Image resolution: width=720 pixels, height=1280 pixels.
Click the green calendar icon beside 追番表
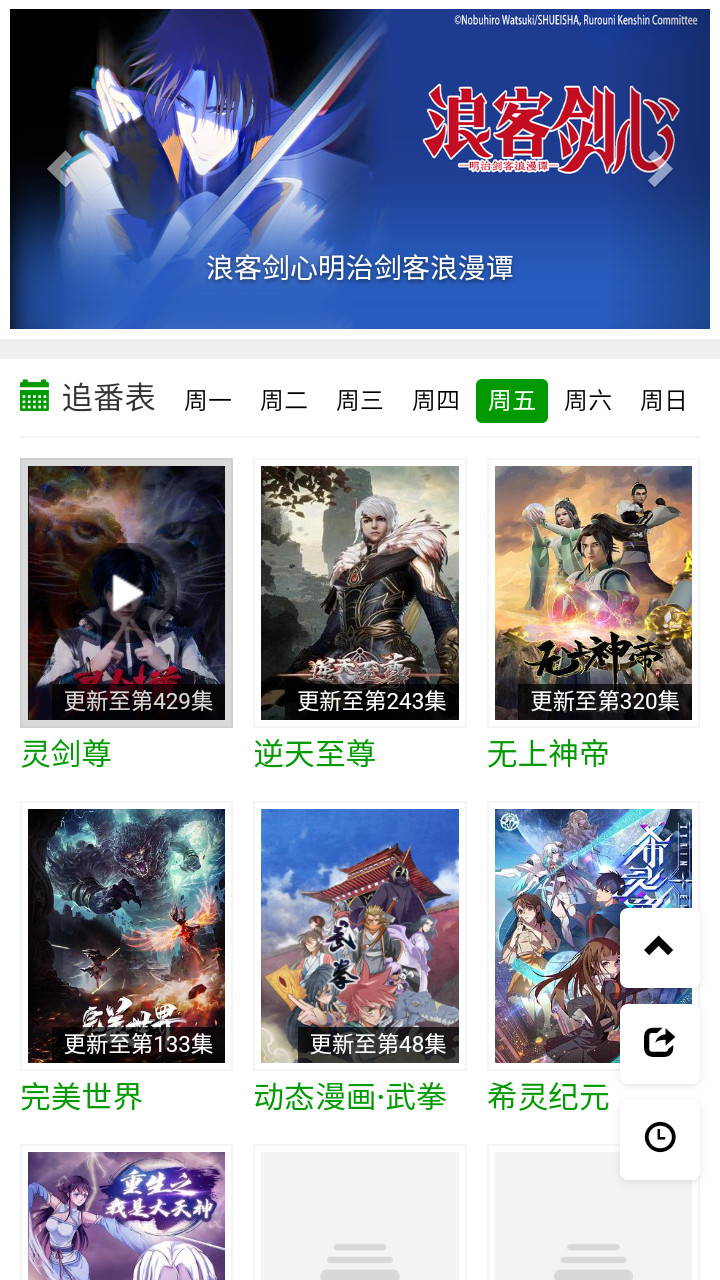(x=35, y=396)
